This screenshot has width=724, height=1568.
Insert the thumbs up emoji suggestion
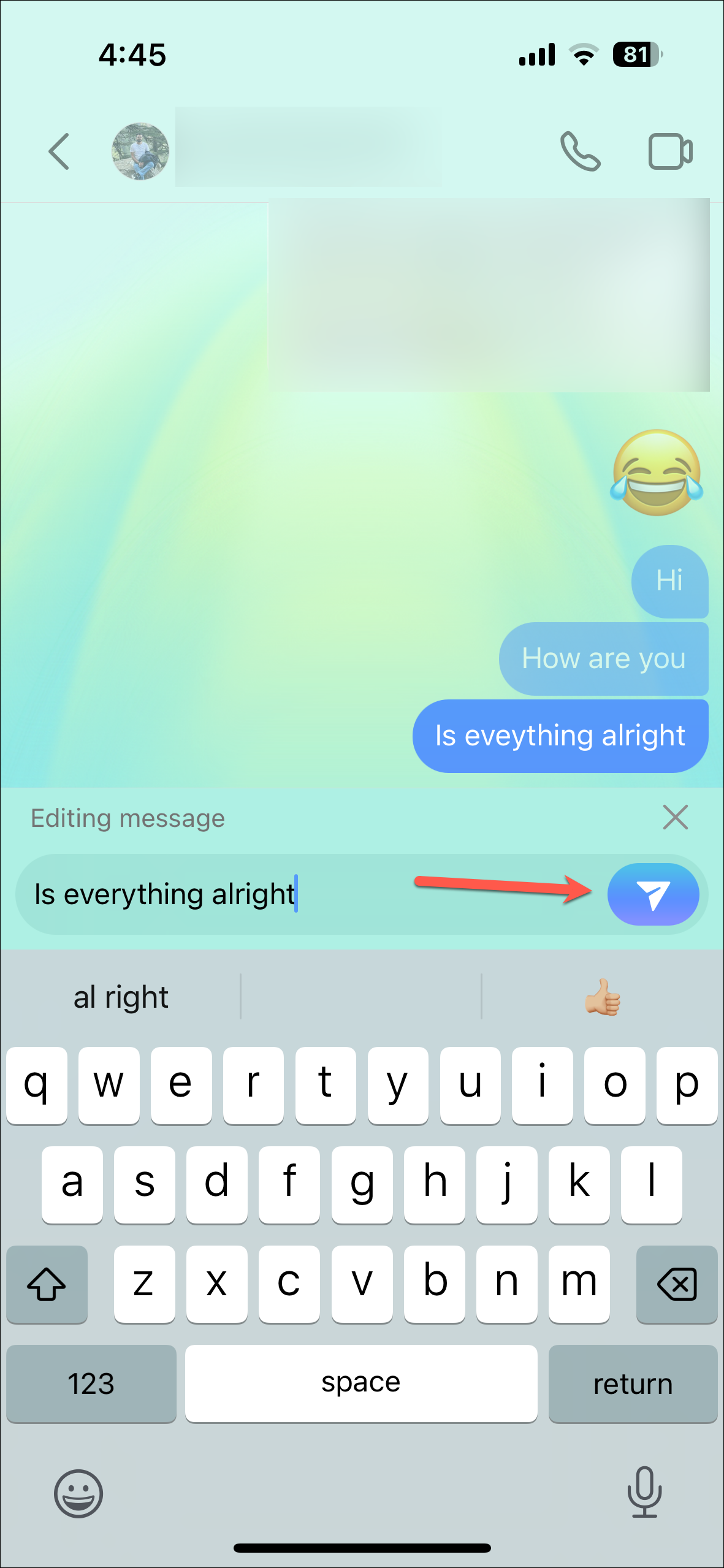click(603, 997)
